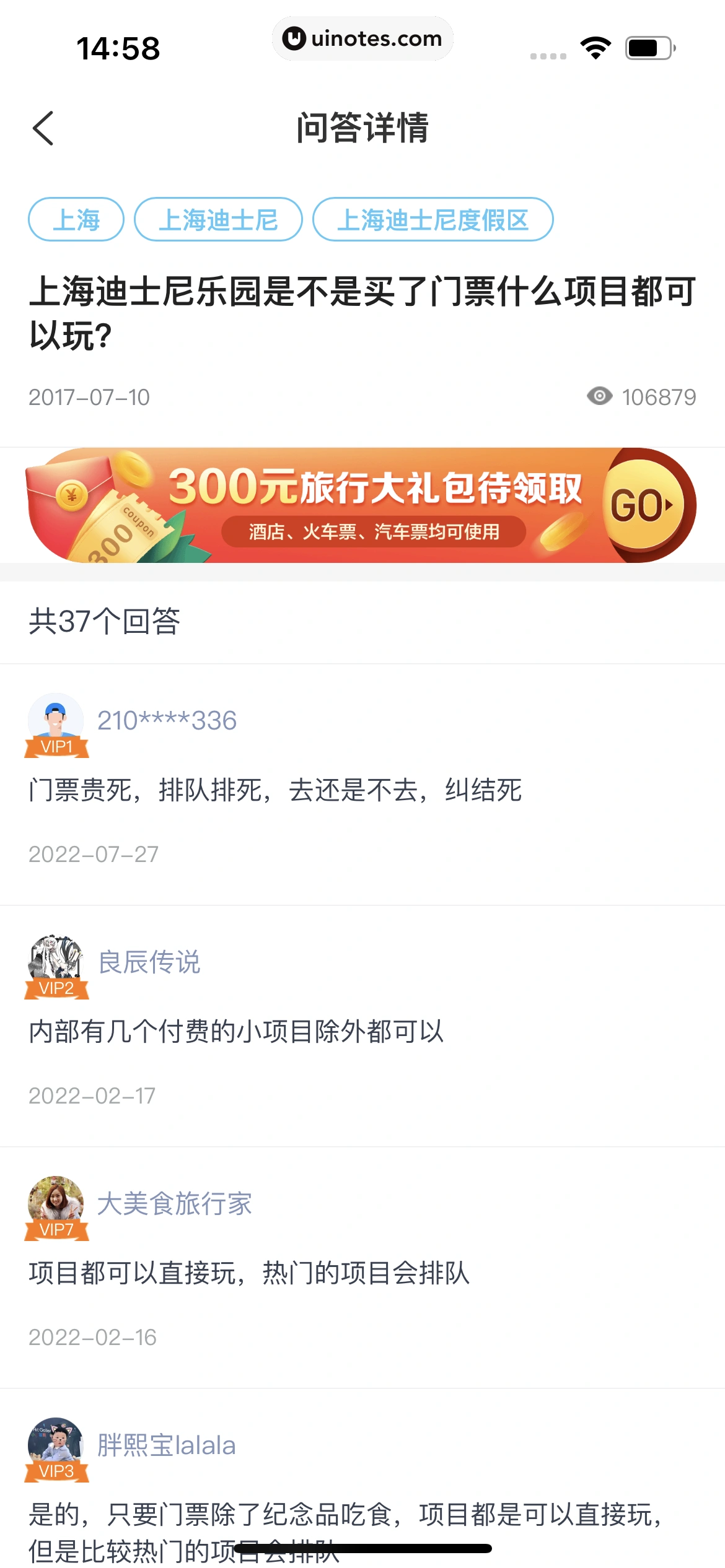Go back from 问答详情 page
Screen dimensions: 725x1568
(43, 128)
